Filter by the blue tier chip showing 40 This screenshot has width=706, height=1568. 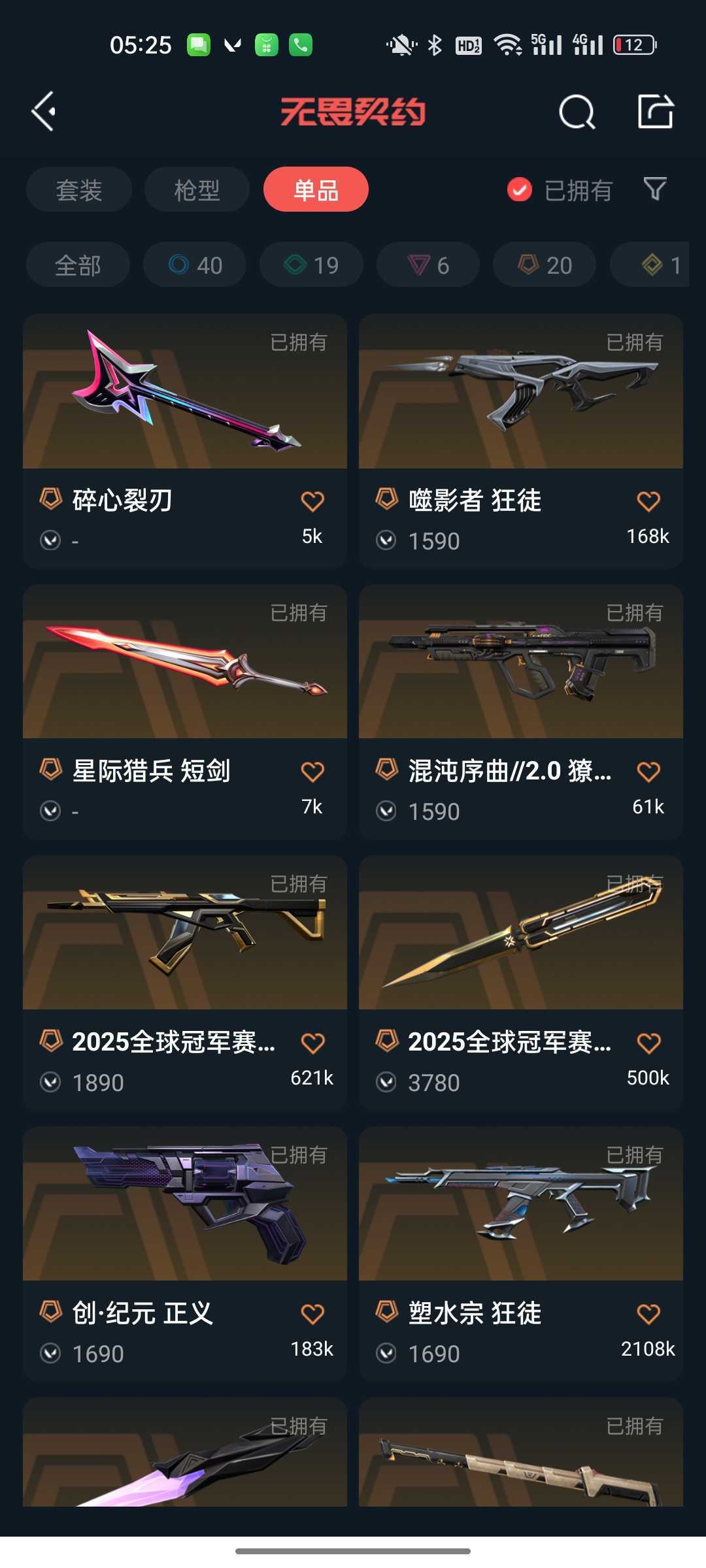click(x=195, y=265)
